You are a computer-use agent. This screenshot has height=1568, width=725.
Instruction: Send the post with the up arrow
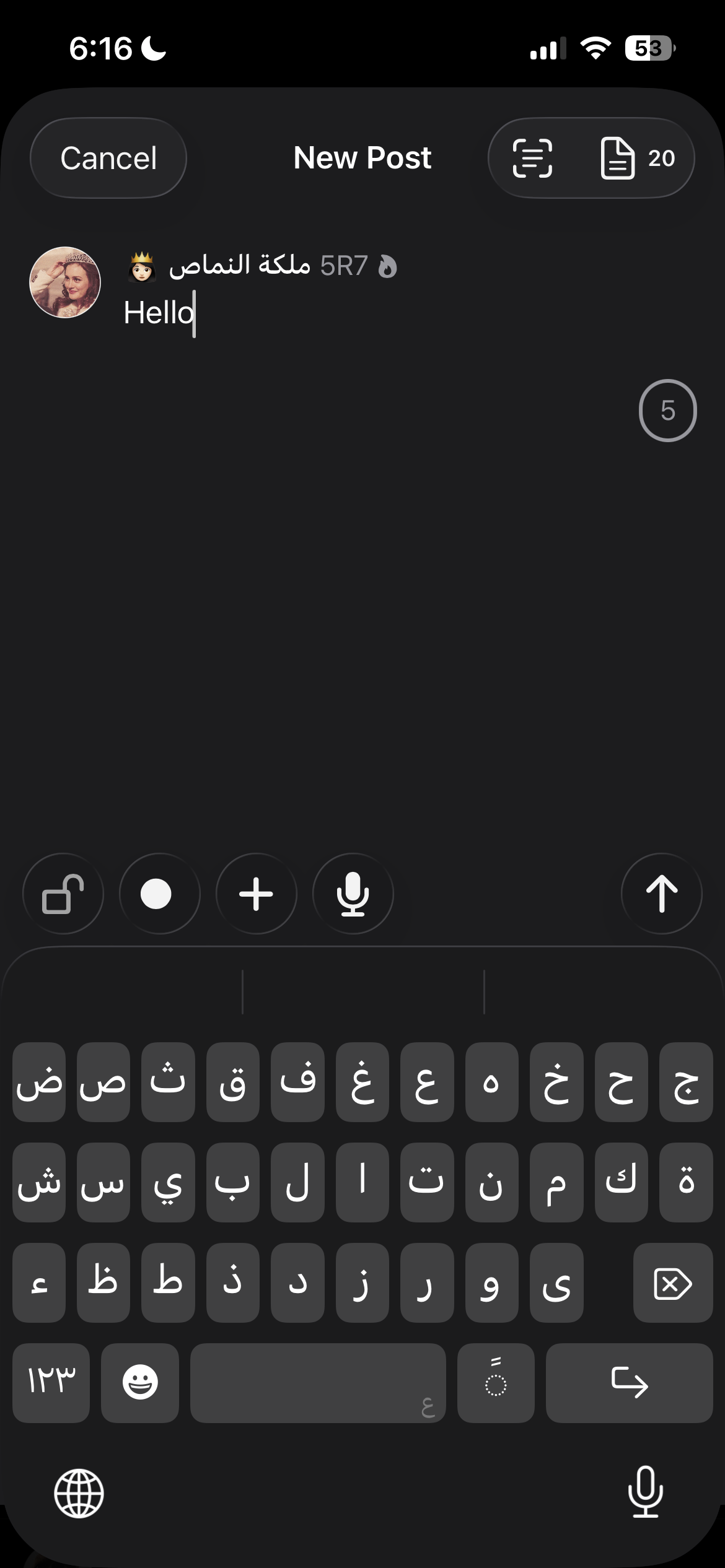coord(661,894)
